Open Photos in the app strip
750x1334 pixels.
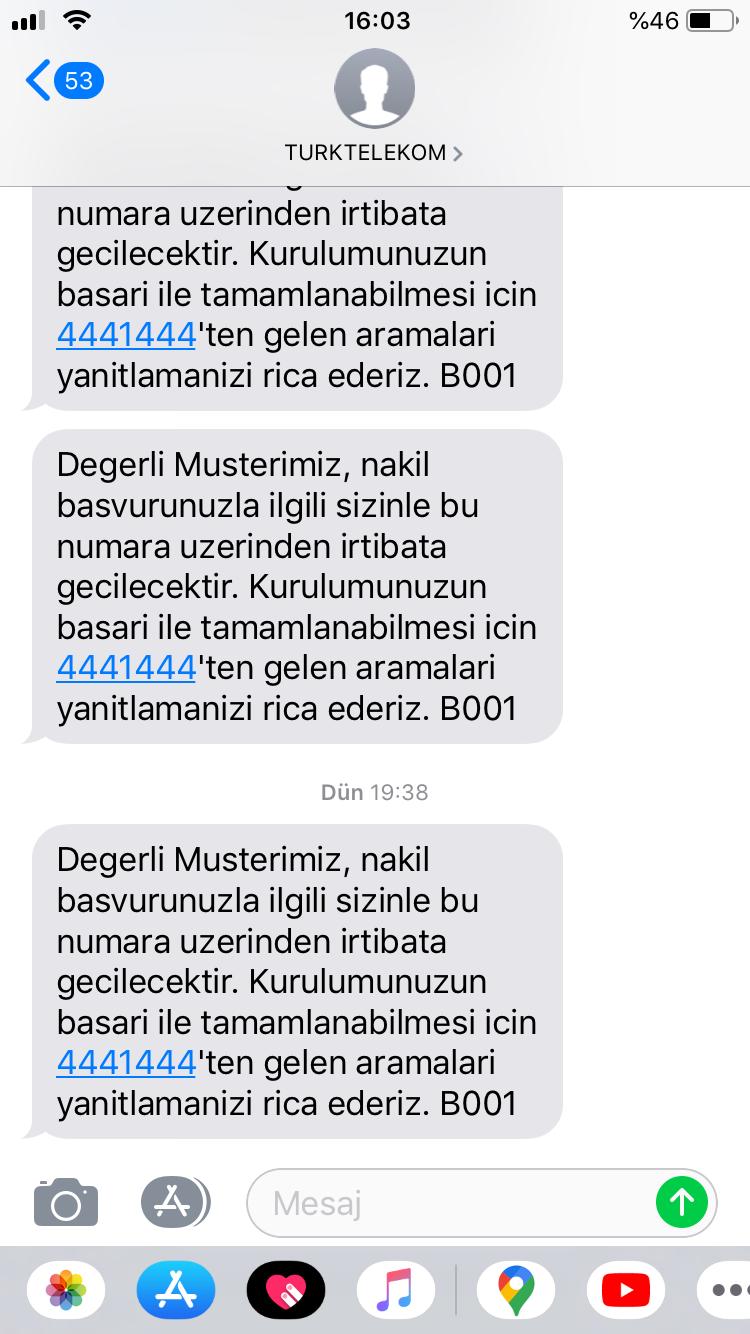[66, 1290]
